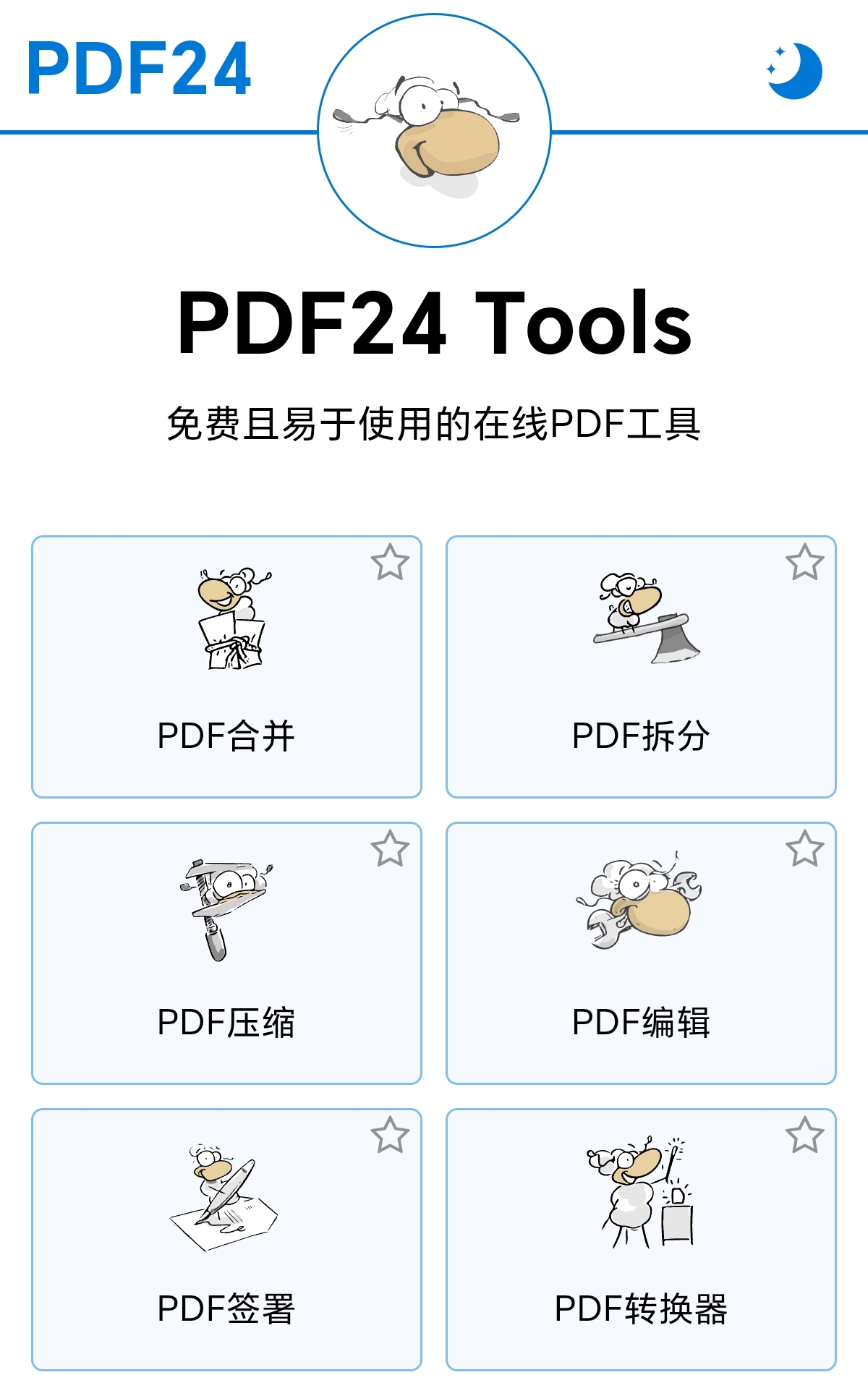868x1388 pixels.
Task: Add PDF签署 to favorites via star
Action: click(390, 1136)
